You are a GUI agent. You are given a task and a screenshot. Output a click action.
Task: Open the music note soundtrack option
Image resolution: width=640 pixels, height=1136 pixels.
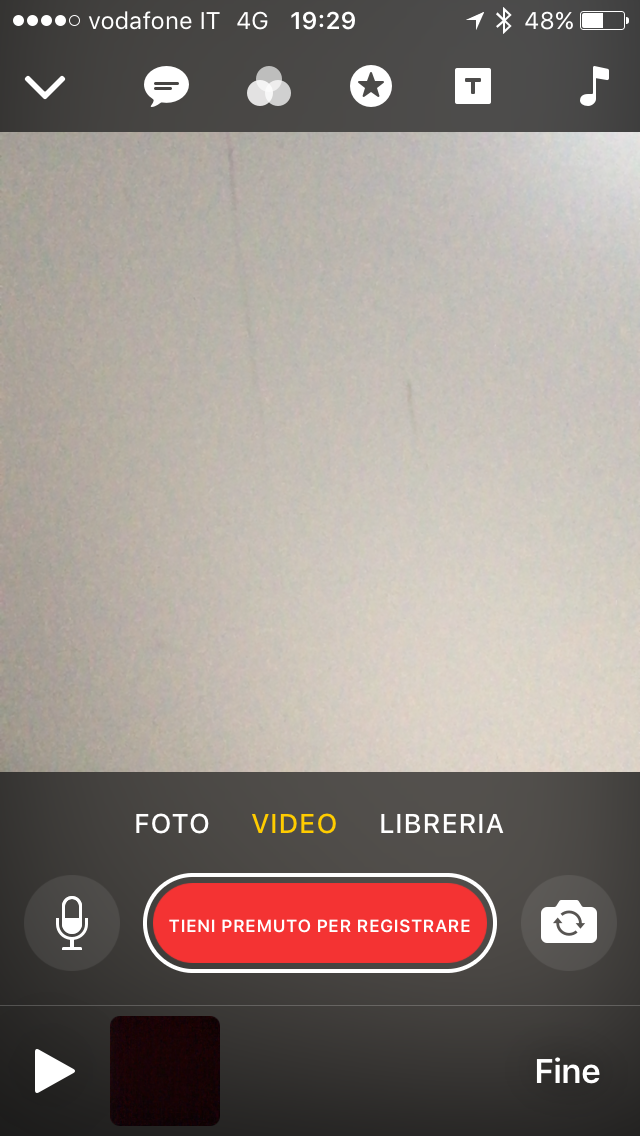(594, 87)
